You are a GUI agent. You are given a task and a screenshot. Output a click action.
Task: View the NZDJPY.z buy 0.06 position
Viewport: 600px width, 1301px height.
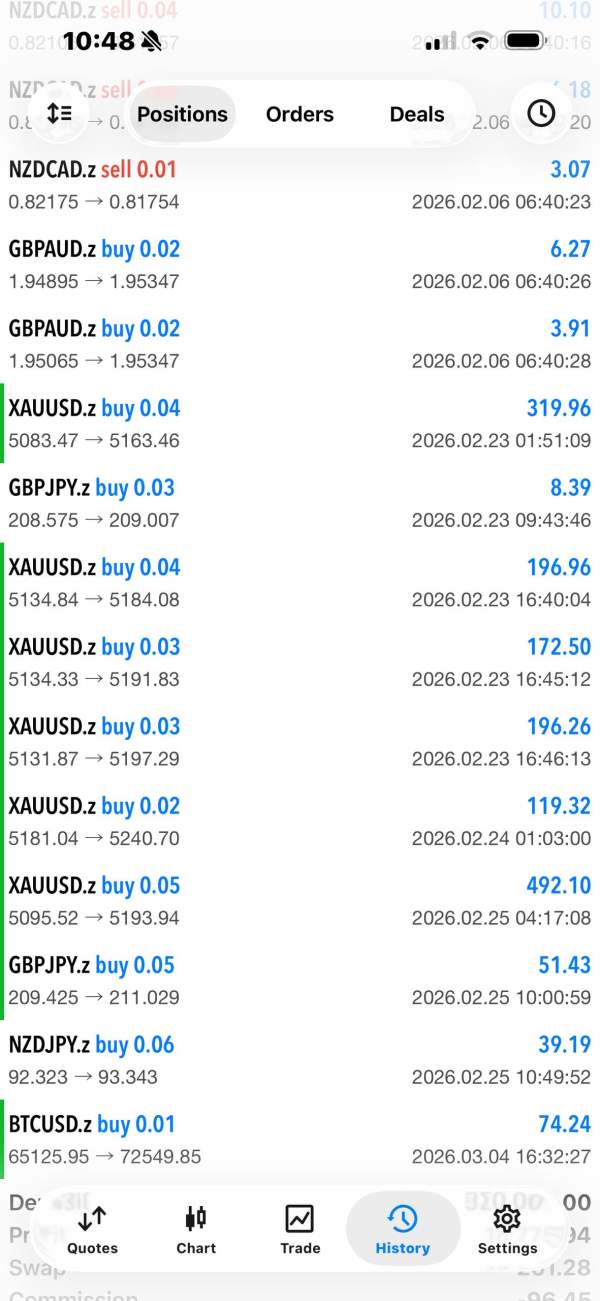point(300,1060)
